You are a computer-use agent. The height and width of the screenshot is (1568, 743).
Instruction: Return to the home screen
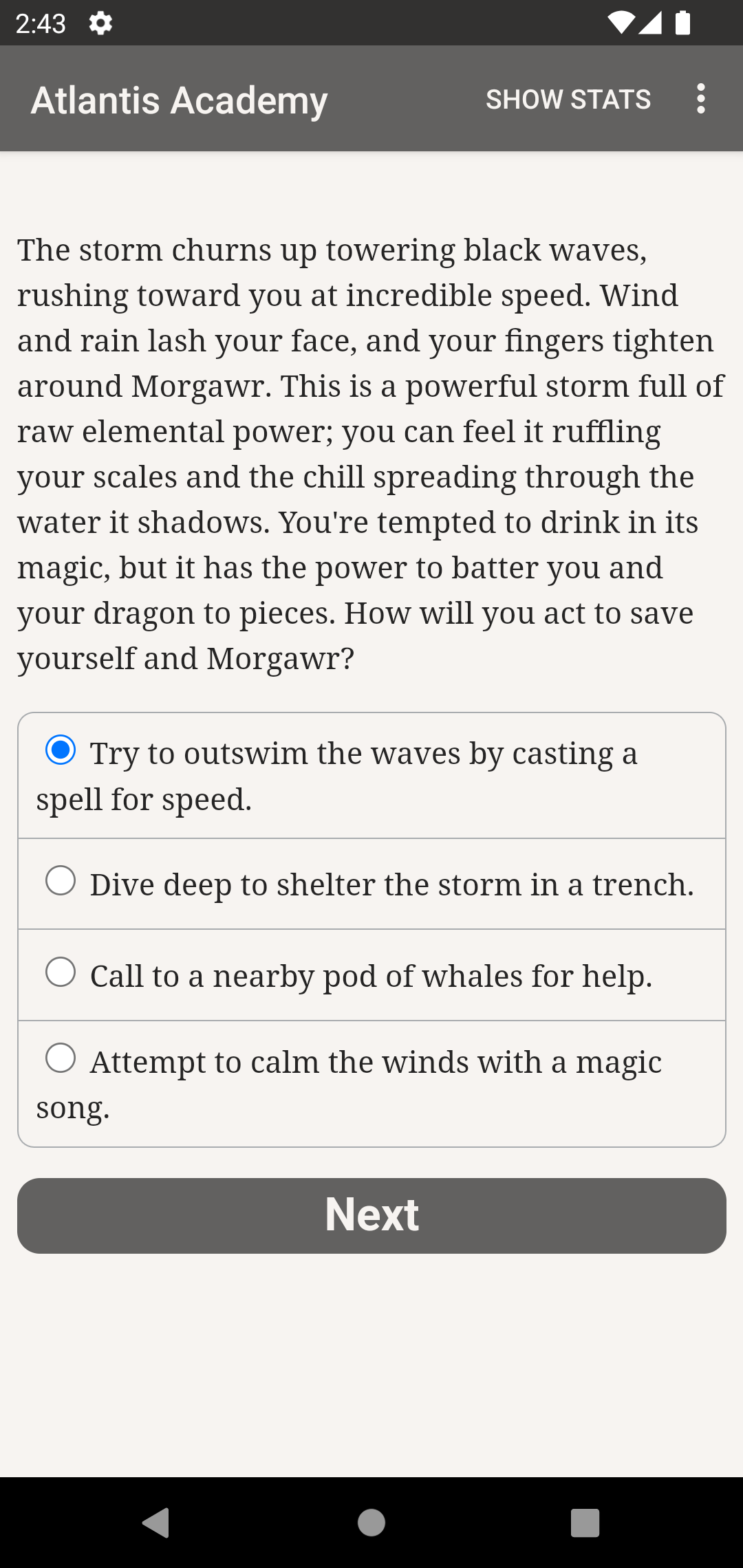371,1523
